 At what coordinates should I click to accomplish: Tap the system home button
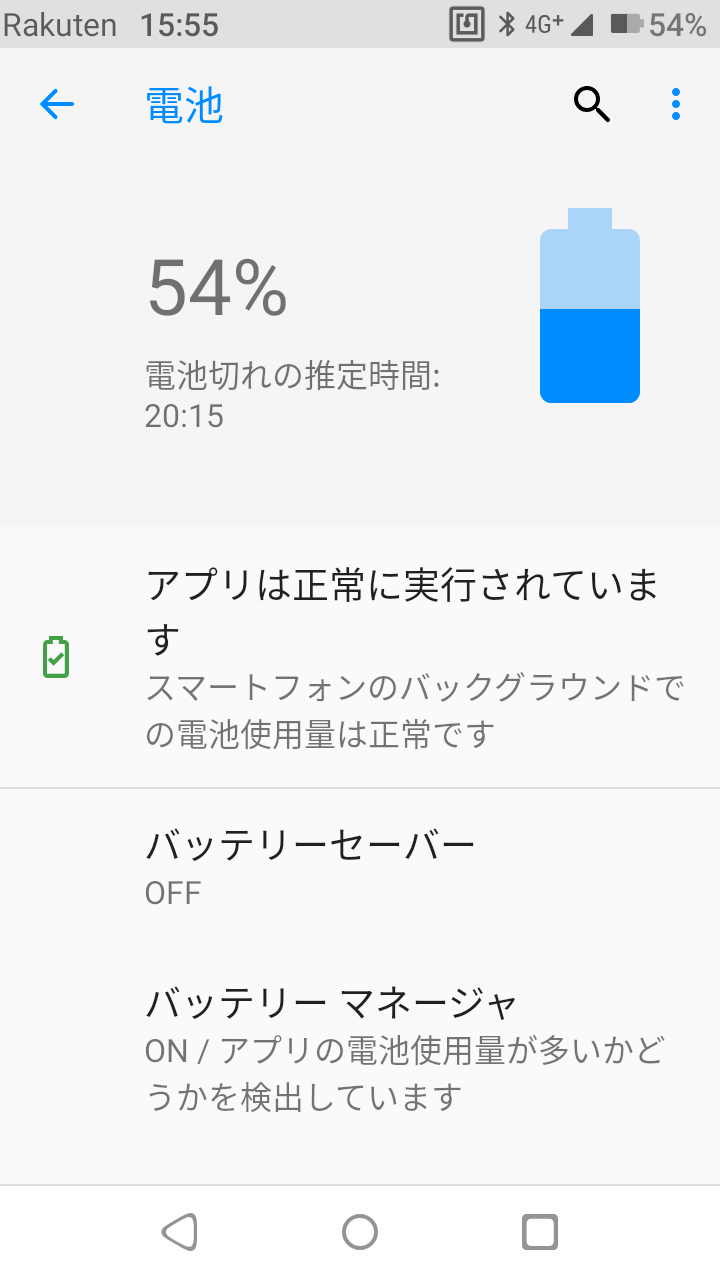360,1232
